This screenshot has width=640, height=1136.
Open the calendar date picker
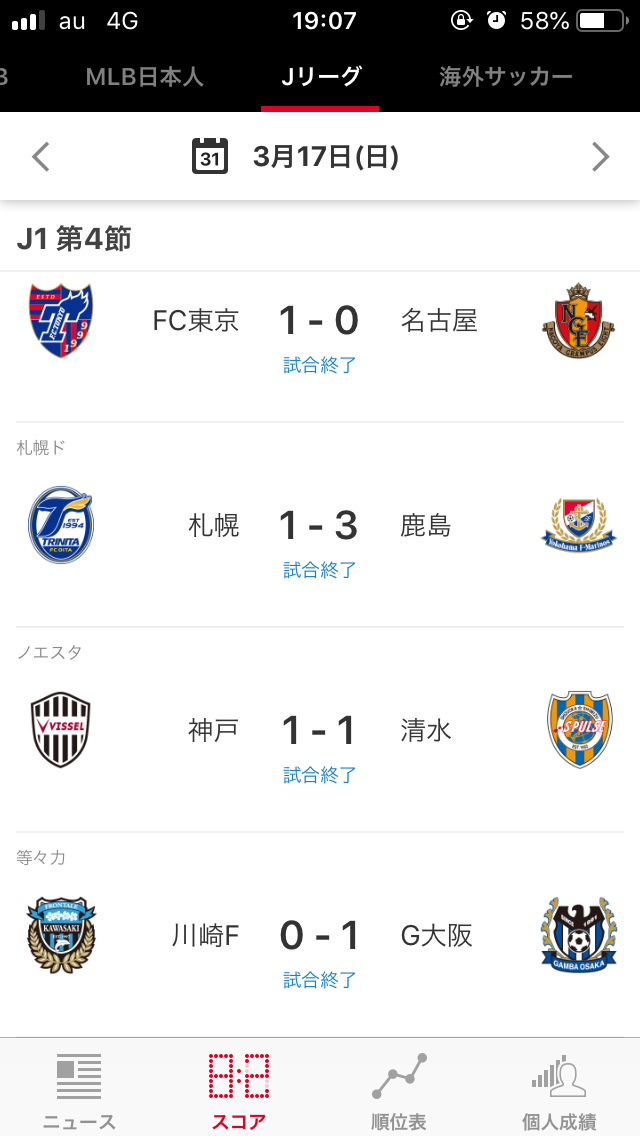point(210,156)
